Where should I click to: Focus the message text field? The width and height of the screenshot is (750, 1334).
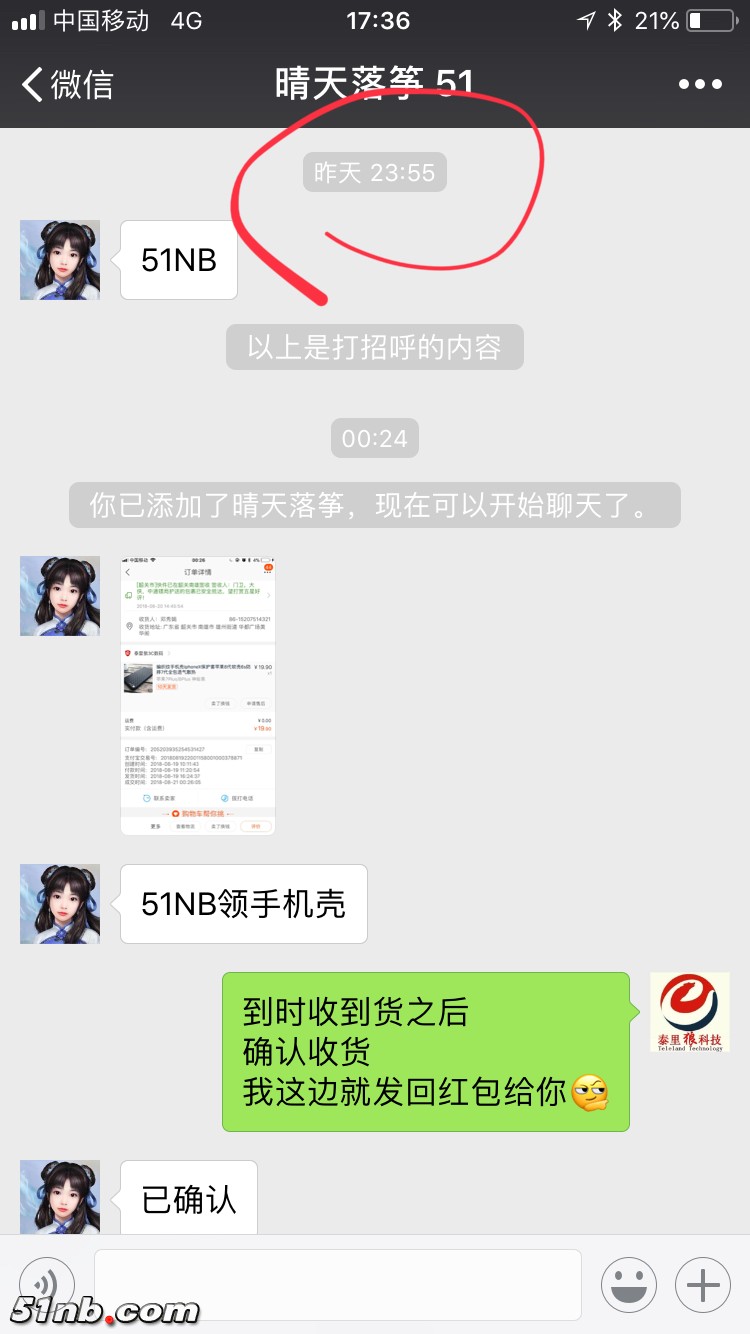[x=337, y=1284]
